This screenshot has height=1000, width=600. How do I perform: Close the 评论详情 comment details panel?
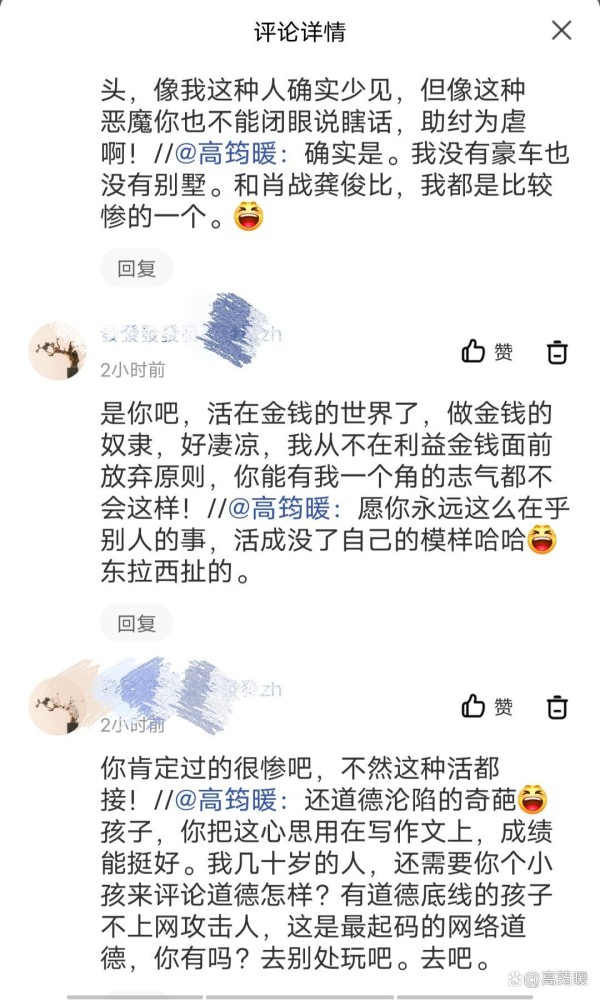pos(561,30)
